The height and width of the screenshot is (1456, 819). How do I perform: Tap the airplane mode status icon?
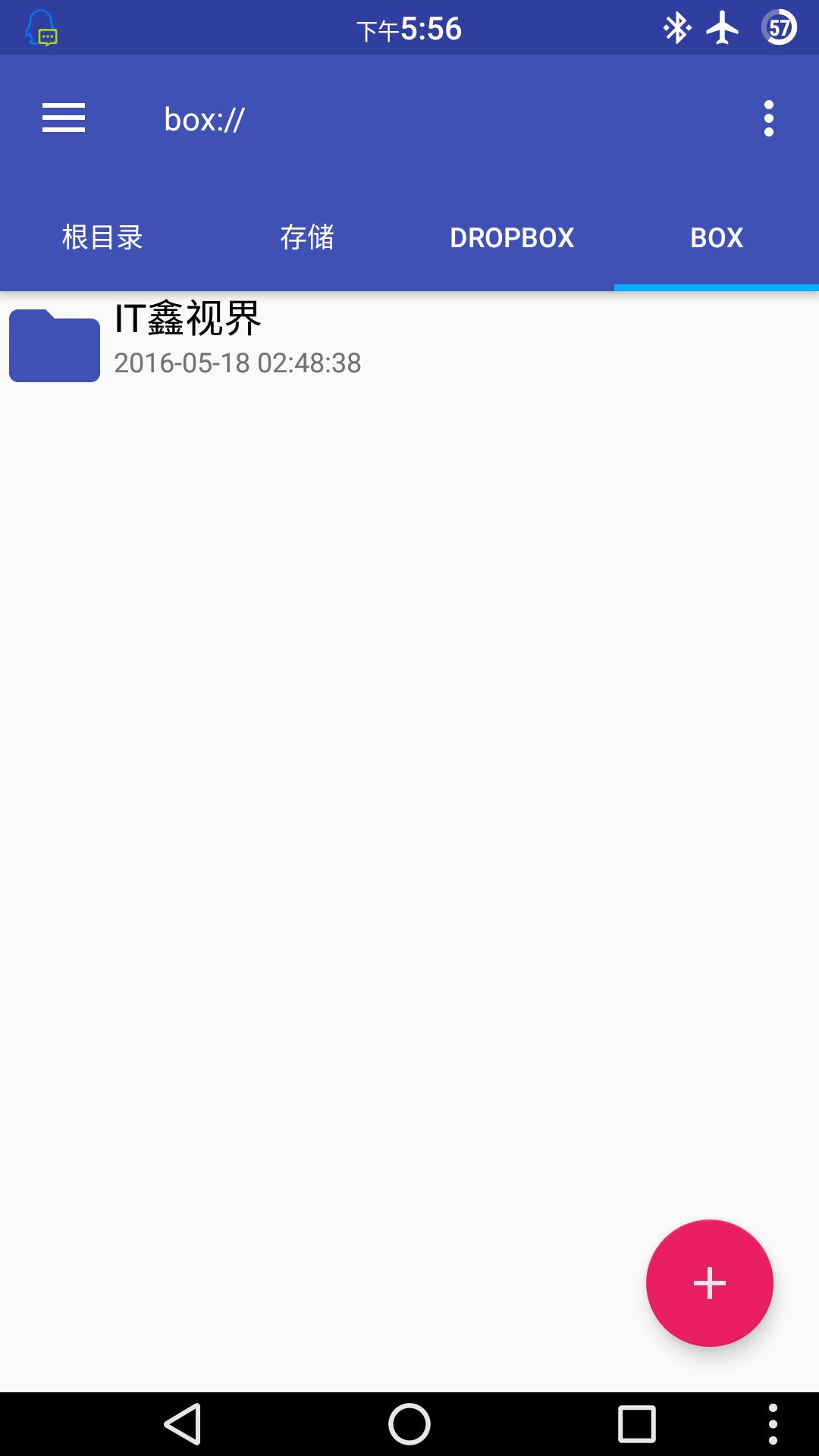pos(722,27)
